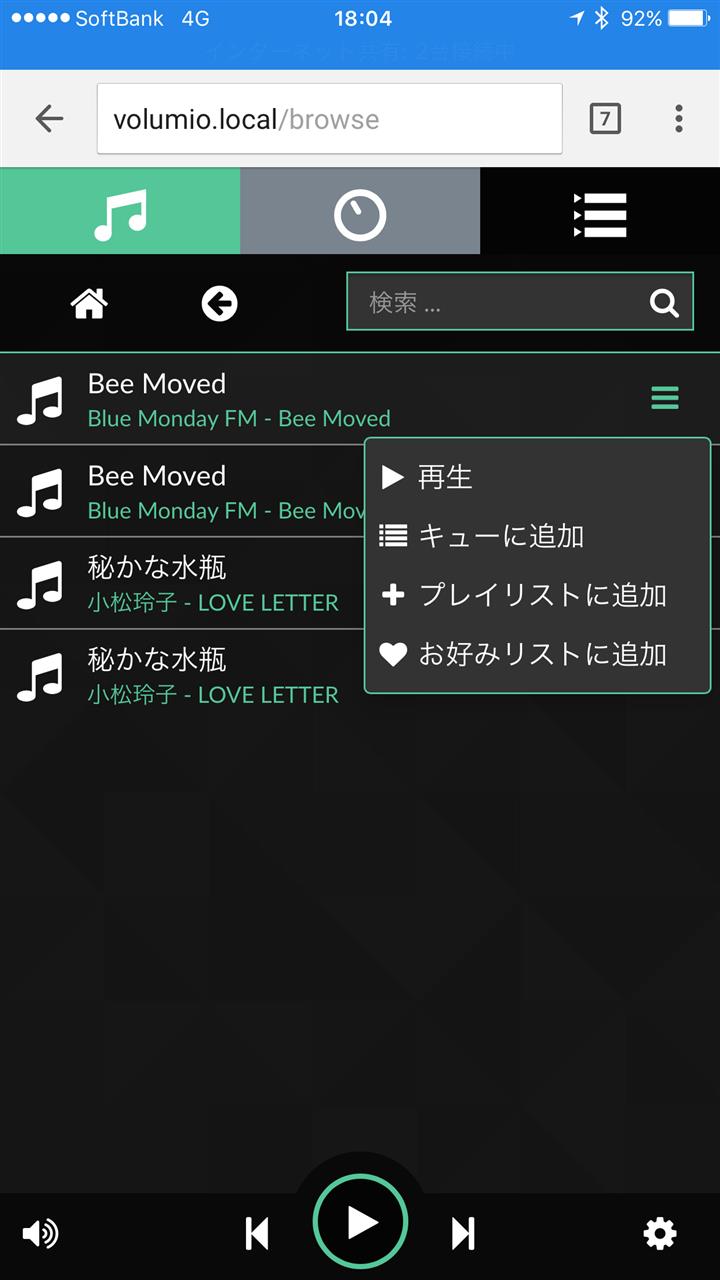The image size is (720, 1280).
Task: Go back with the browser arrow
Action: (48, 119)
